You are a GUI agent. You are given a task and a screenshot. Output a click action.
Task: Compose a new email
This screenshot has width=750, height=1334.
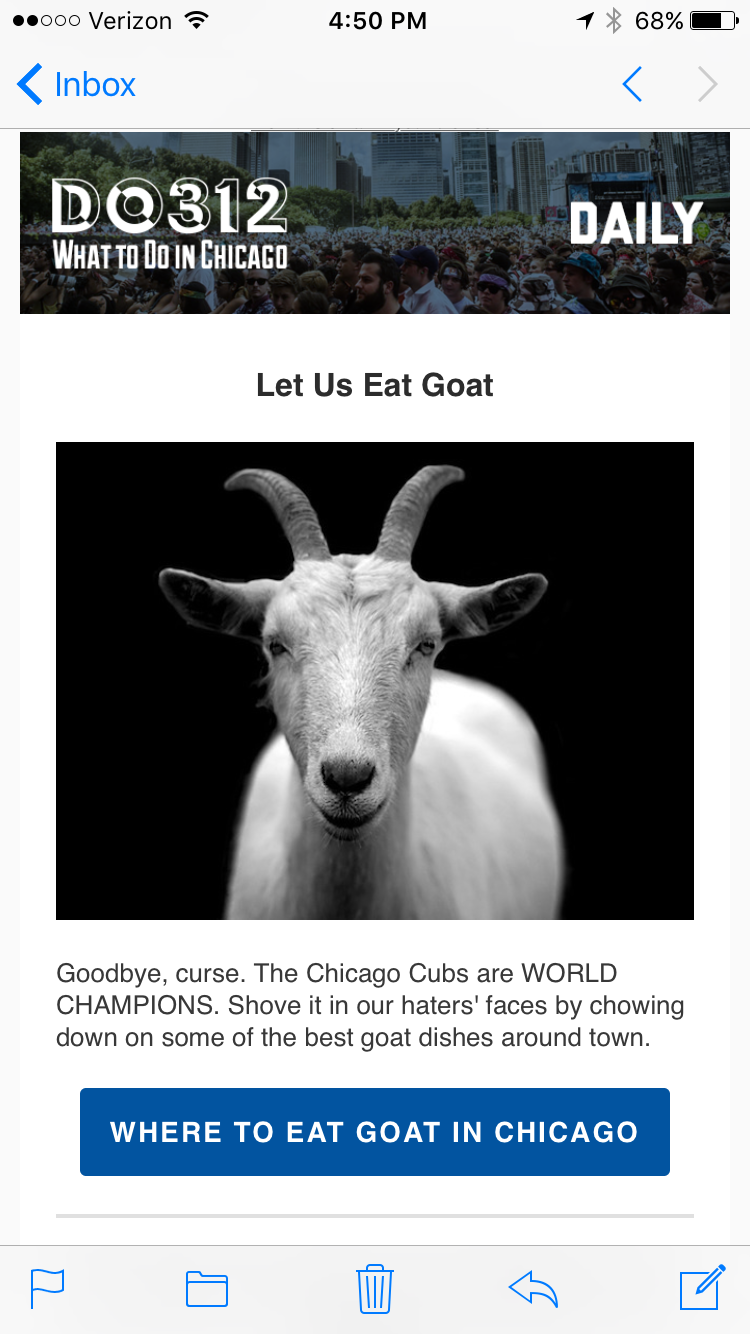[x=702, y=1288]
